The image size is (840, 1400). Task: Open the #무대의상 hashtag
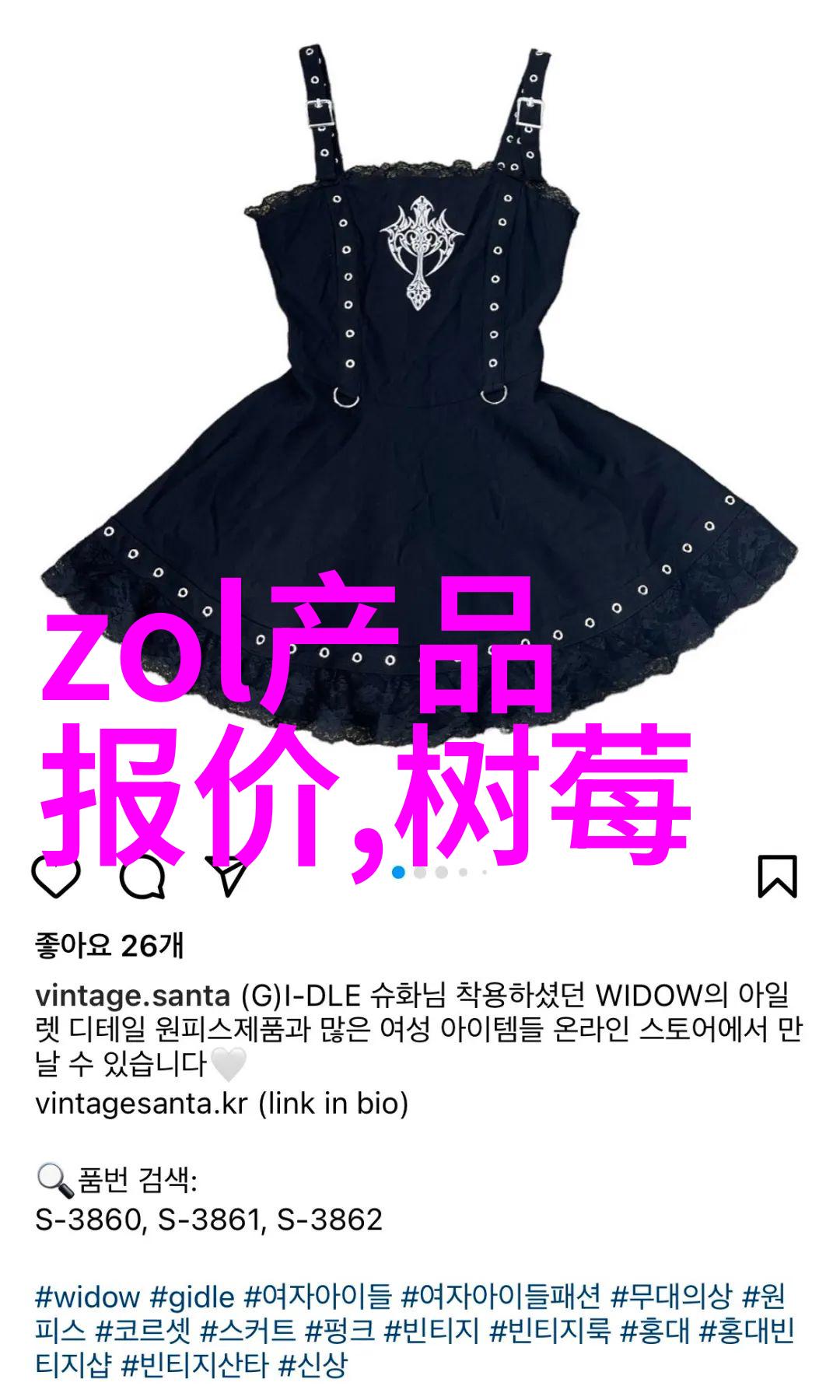pyautogui.click(x=671, y=1297)
